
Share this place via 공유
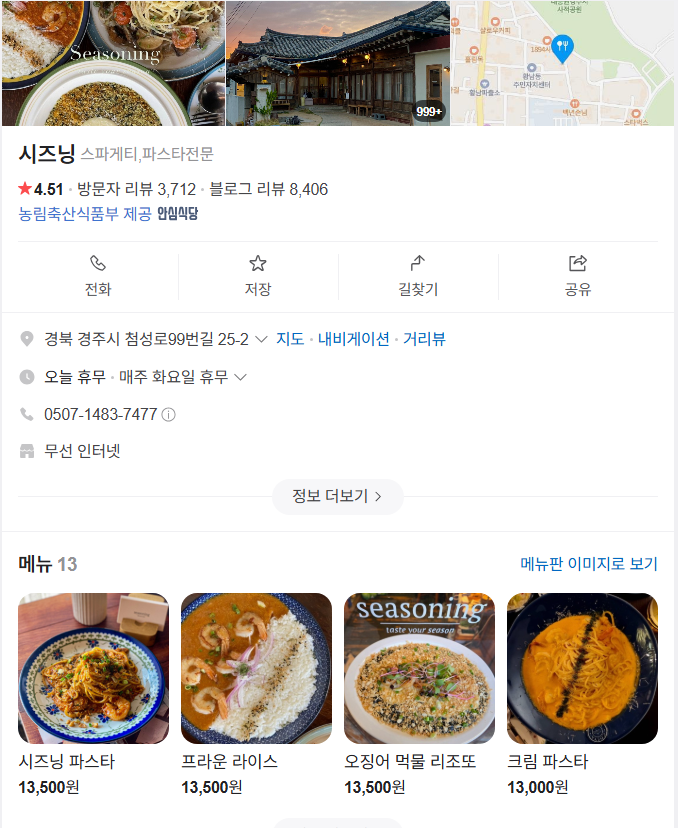click(x=578, y=275)
